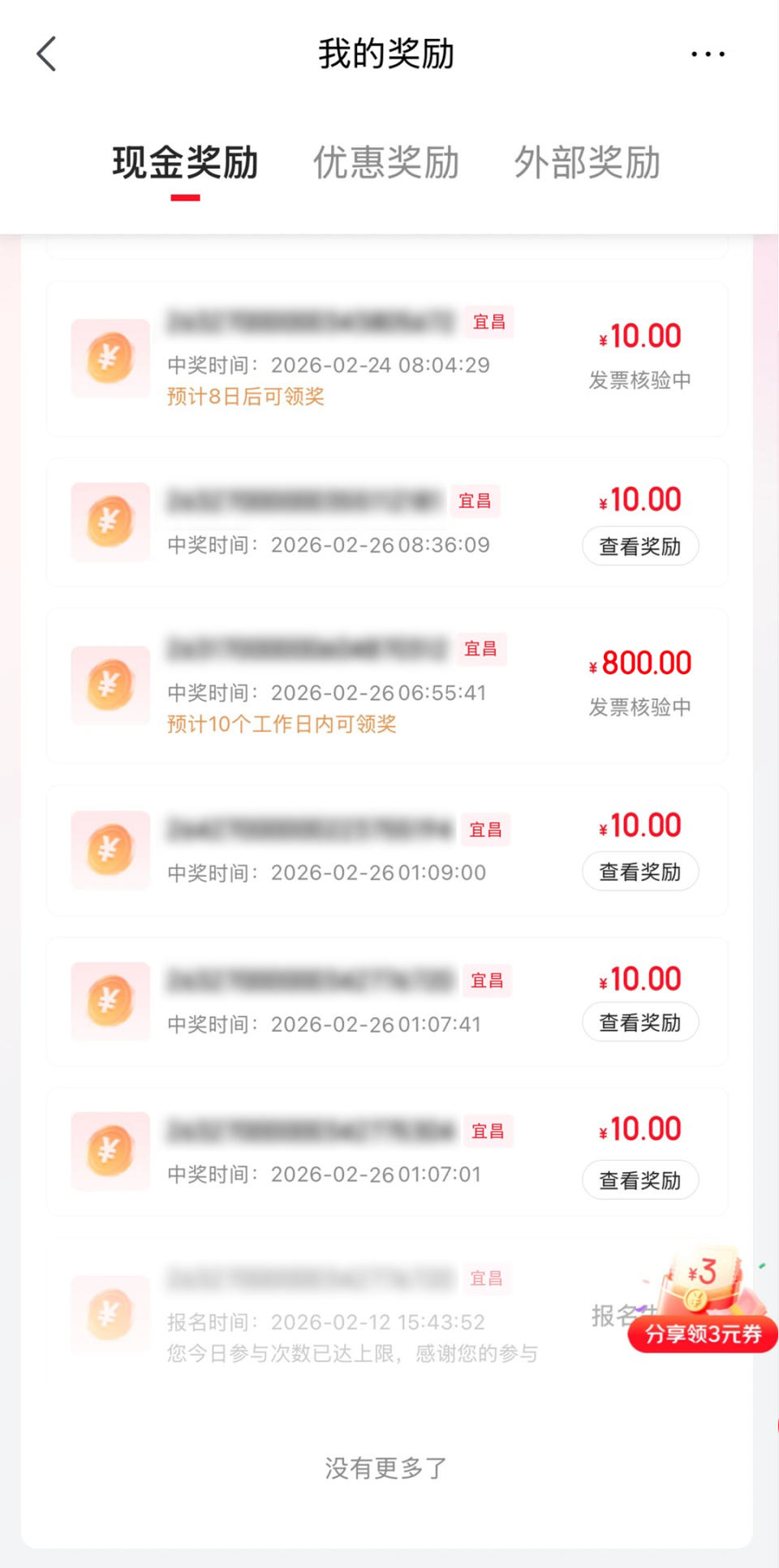
Task: Tap 查看奖励 on the 08:36:09 reward
Action: 640,547
